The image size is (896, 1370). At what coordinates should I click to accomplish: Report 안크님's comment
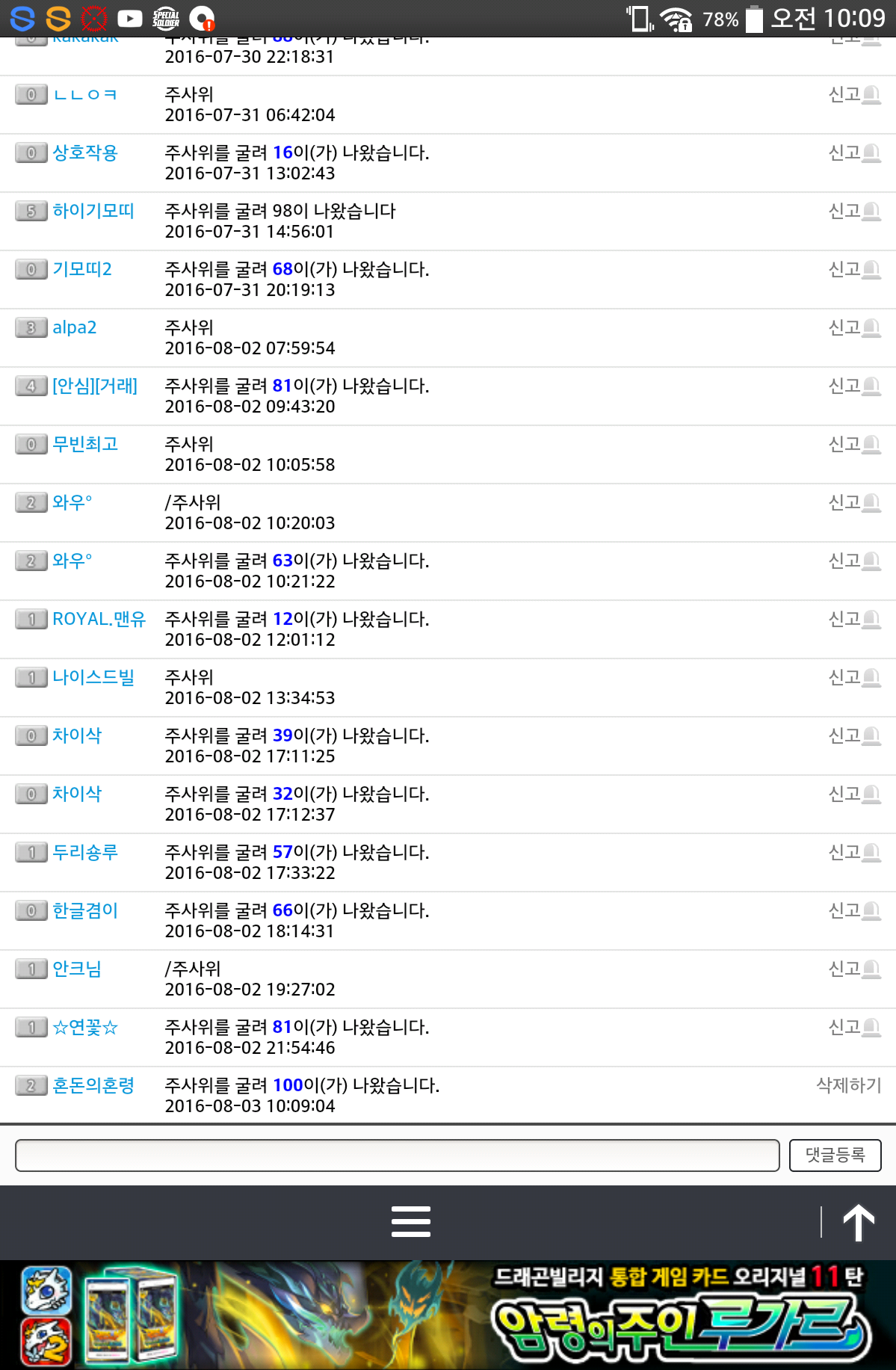pos(854,969)
